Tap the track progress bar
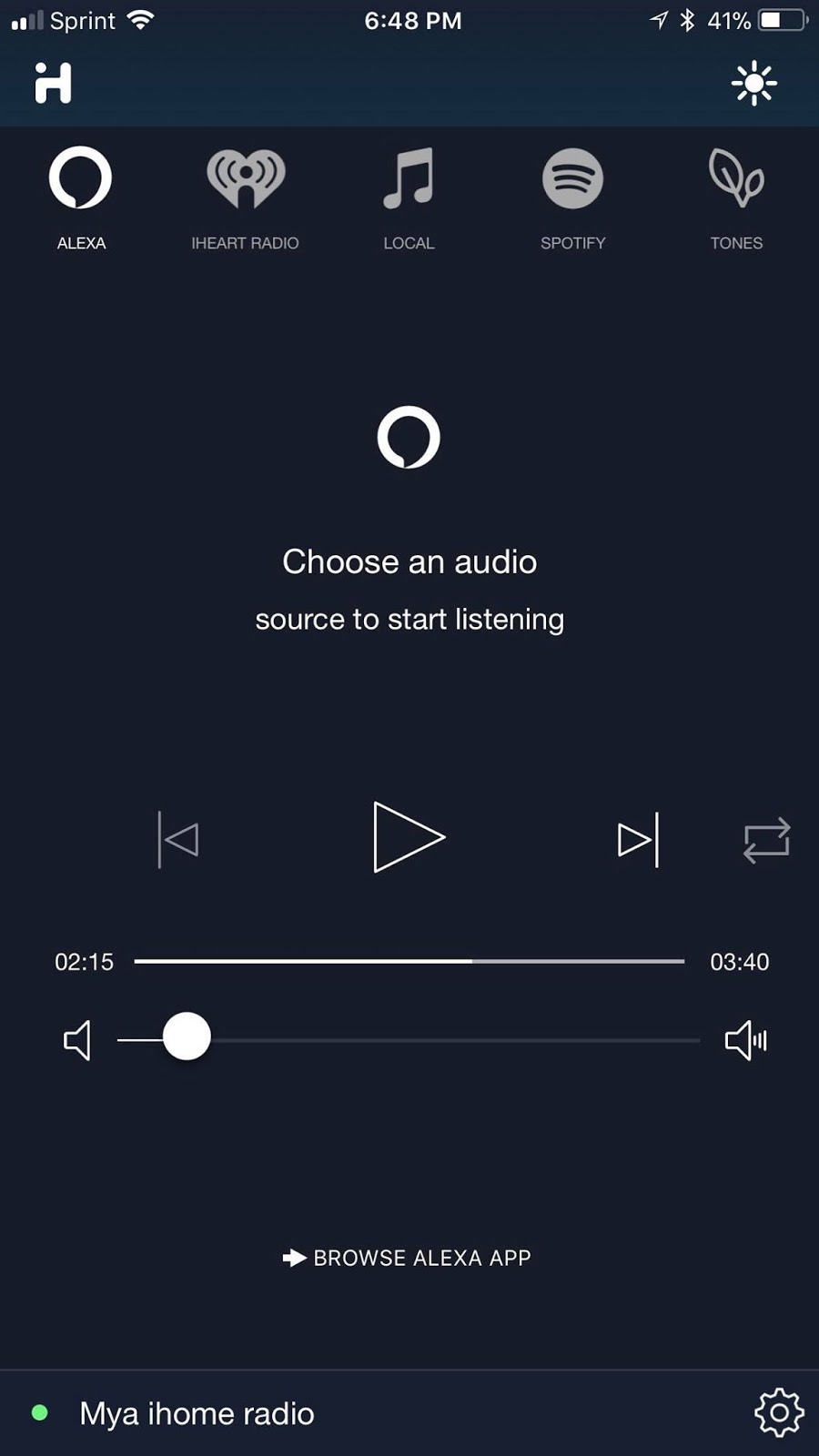This screenshot has width=819, height=1456. (409, 961)
